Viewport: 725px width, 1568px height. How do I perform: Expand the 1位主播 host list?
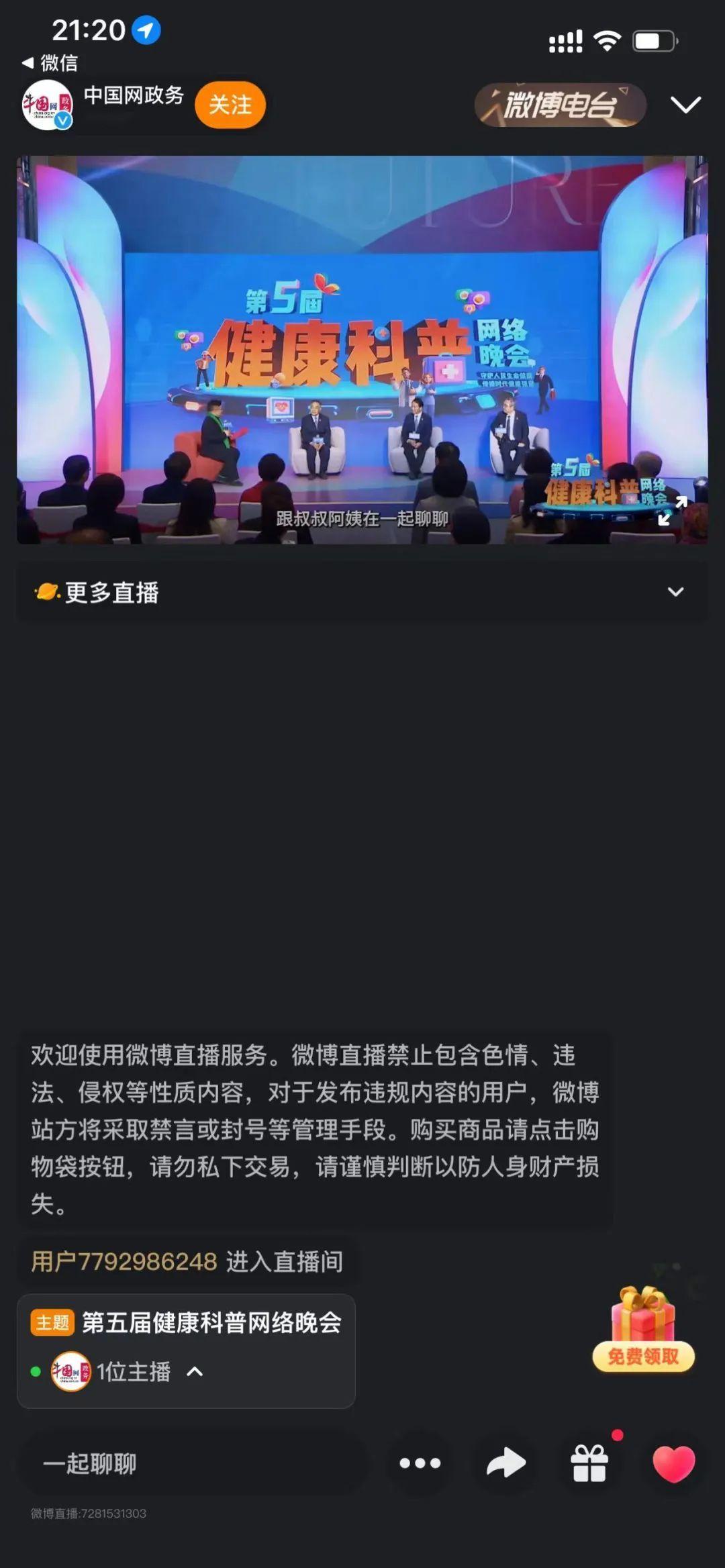[195, 1371]
